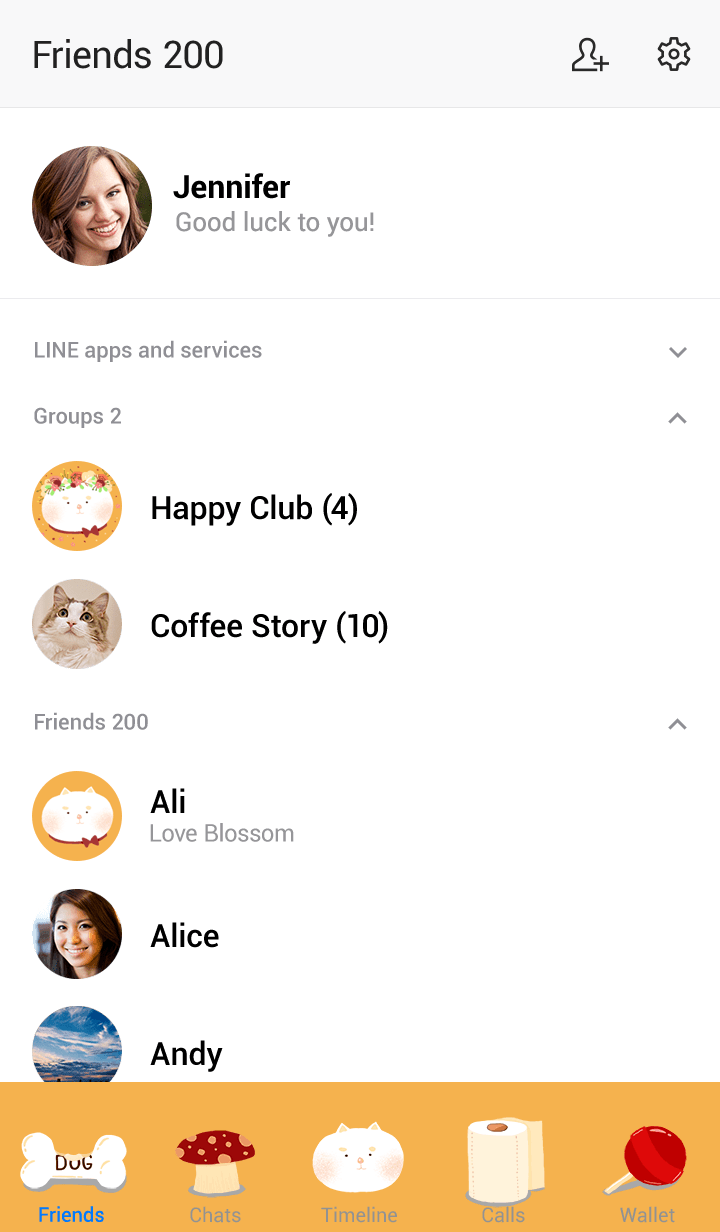The image size is (720, 1232).
Task: Collapse the Friends 200 list
Action: coord(677,723)
